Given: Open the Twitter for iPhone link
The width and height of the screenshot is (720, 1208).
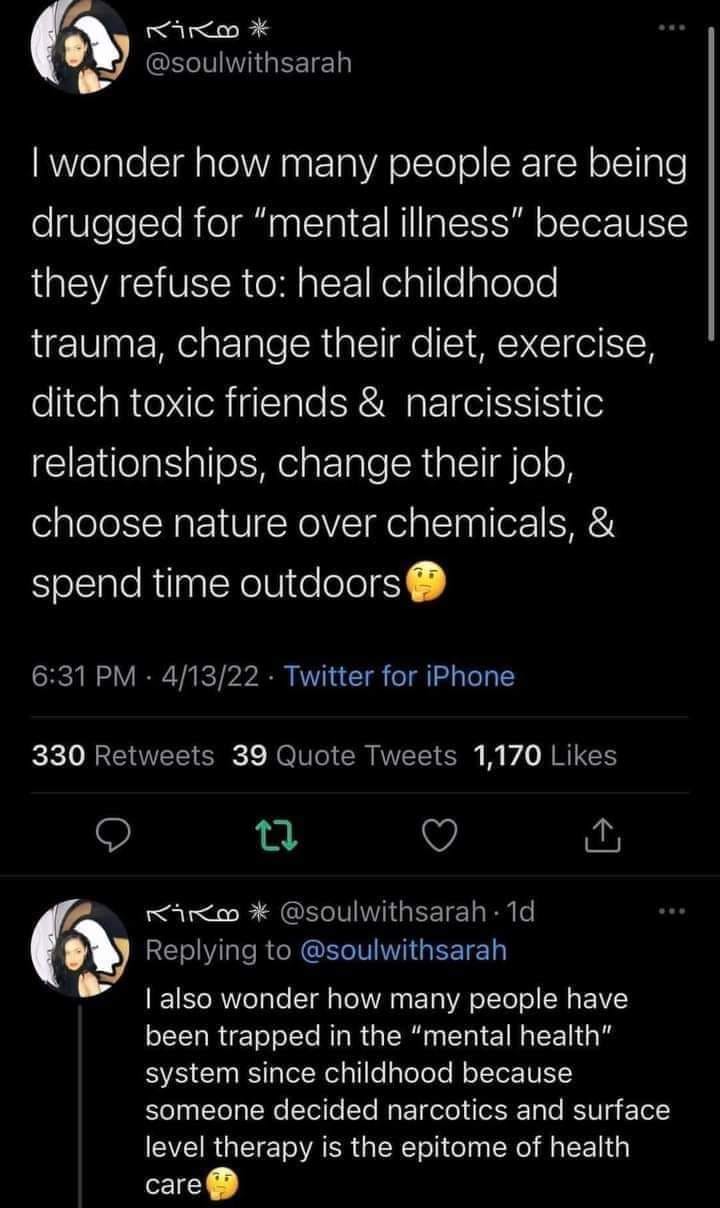Looking at the screenshot, I should [399, 677].
